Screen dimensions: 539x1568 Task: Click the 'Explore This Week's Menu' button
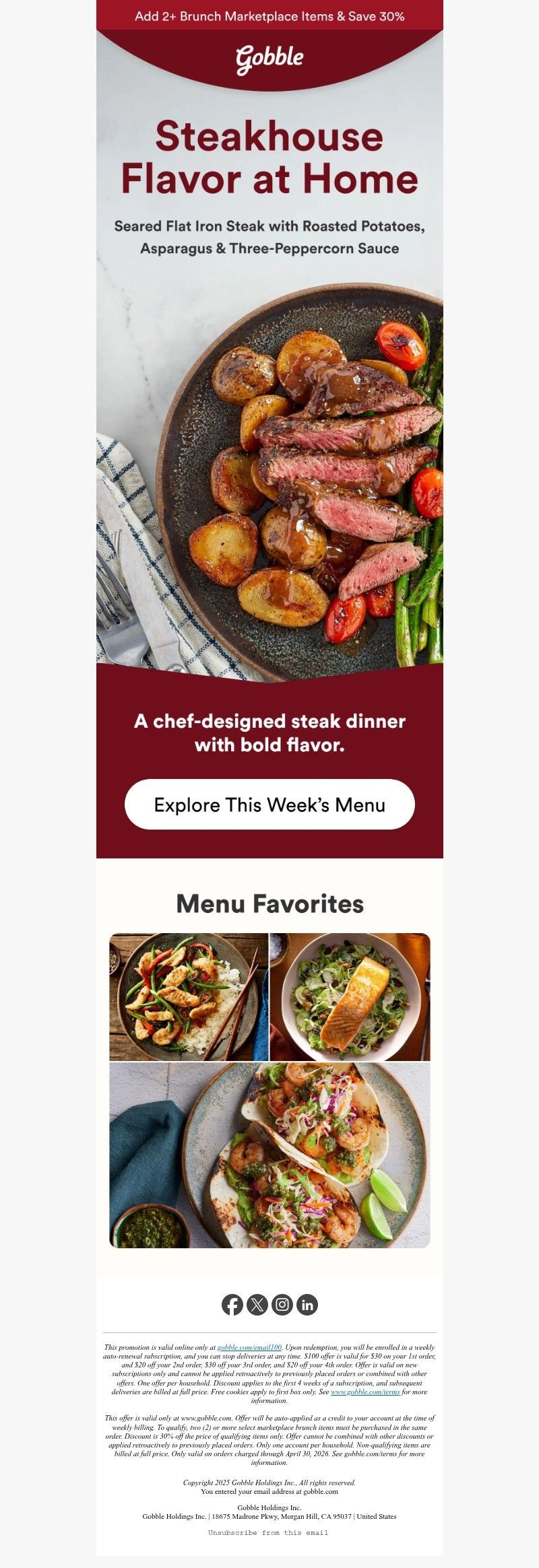(x=269, y=804)
